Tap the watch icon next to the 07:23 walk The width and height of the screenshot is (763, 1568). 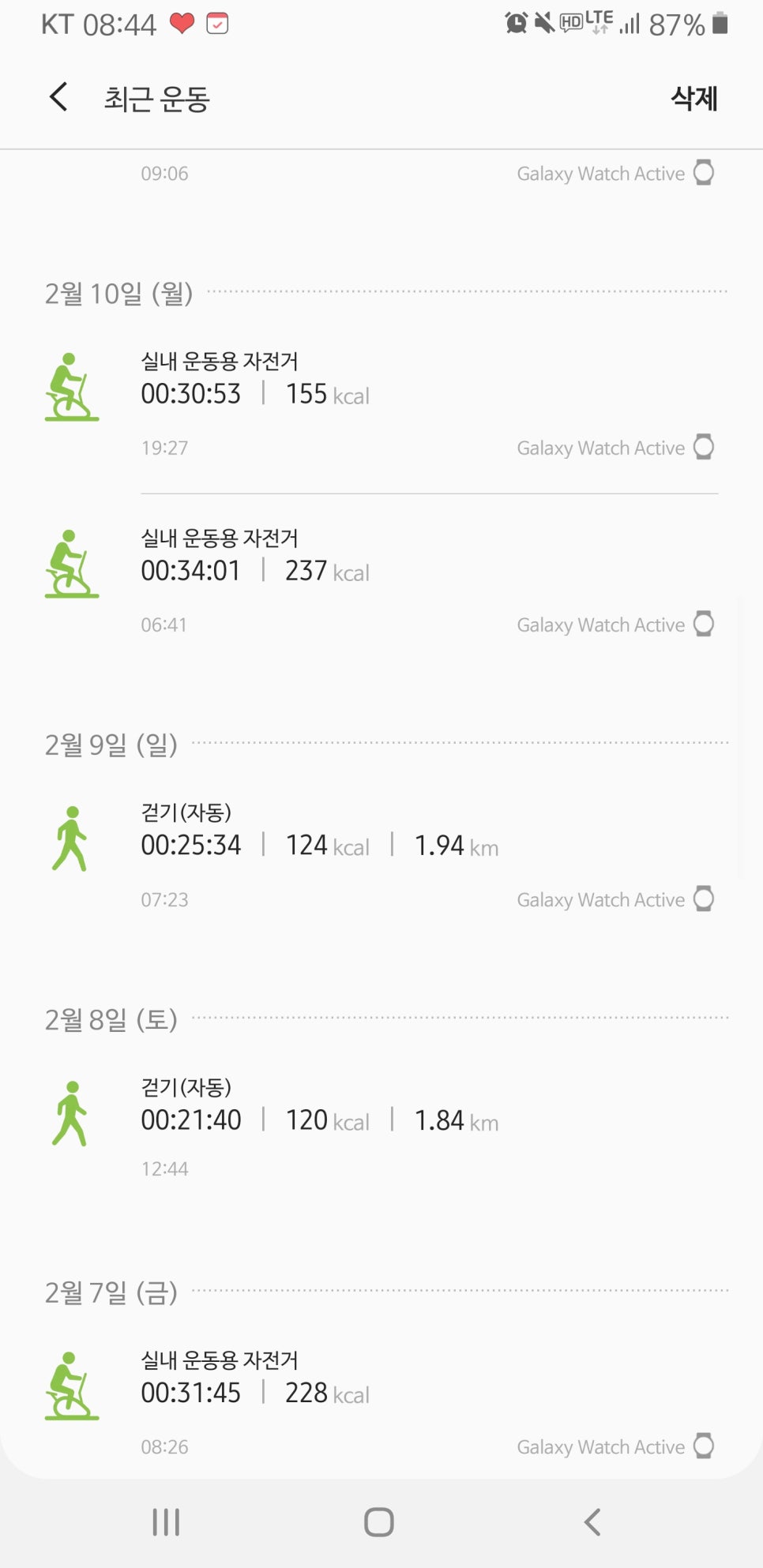pyautogui.click(x=705, y=898)
